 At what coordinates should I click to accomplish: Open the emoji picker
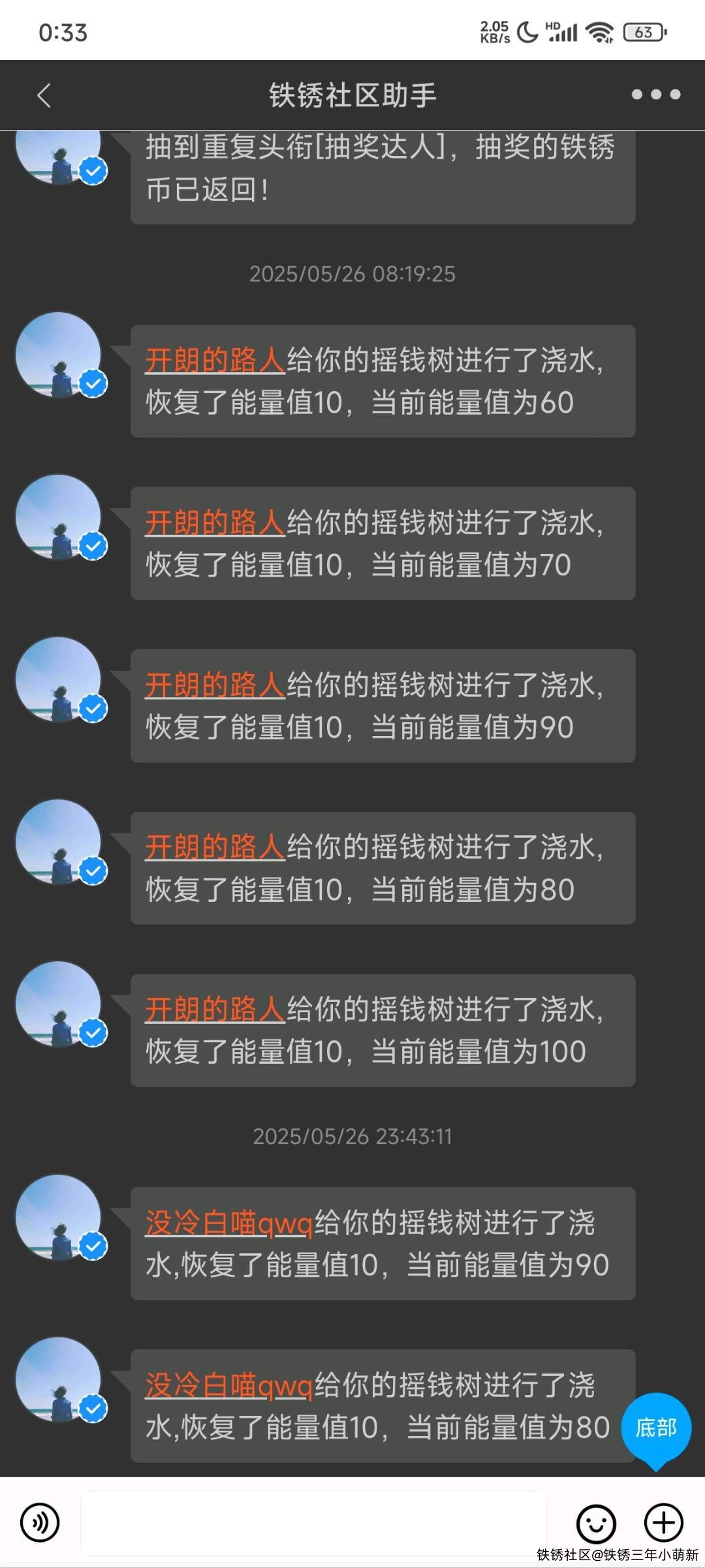click(595, 1523)
